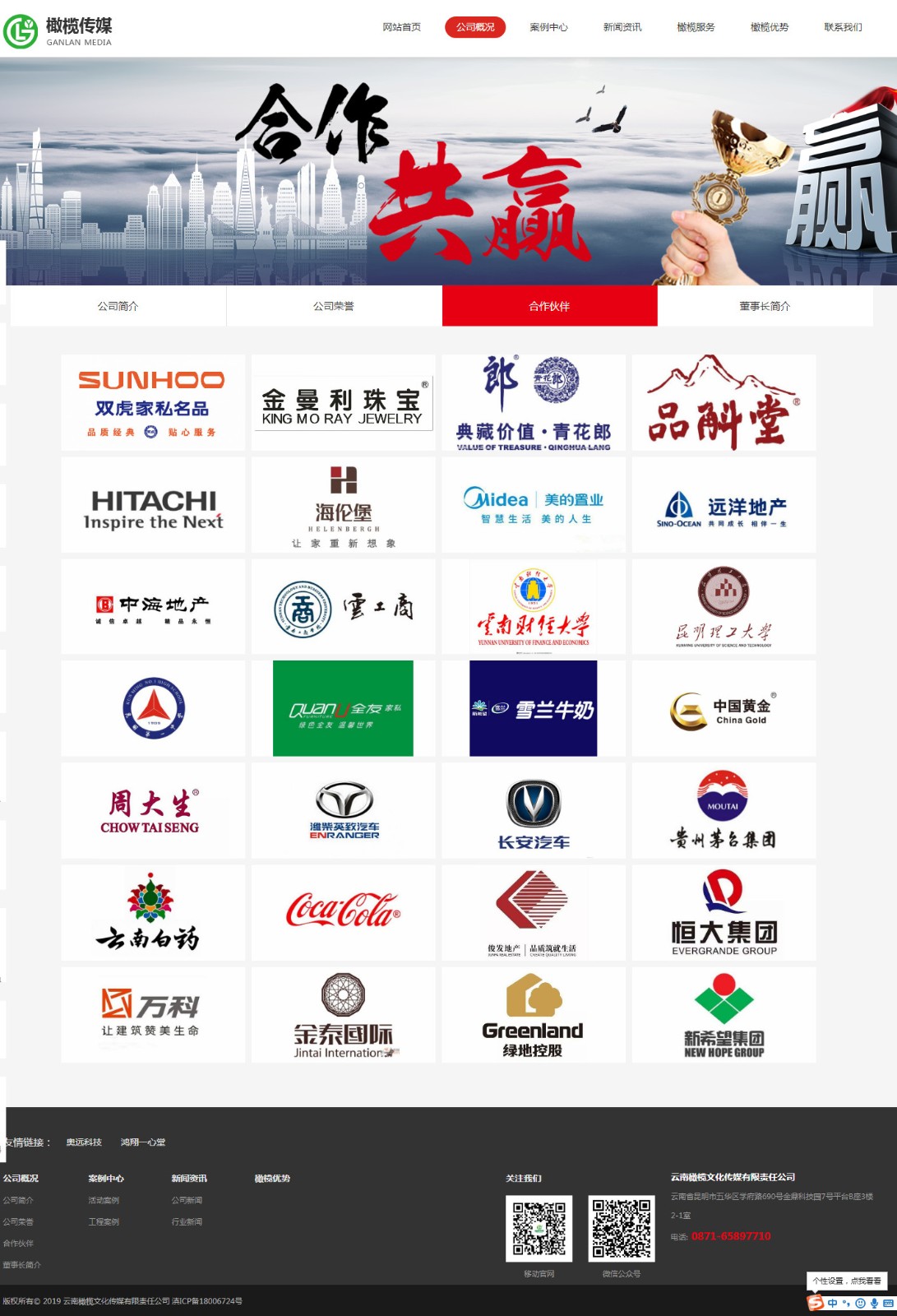This screenshot has height=1316, width=897.
Task: Select 公司概况 in top navigation
Action: [x=475, y=27]
